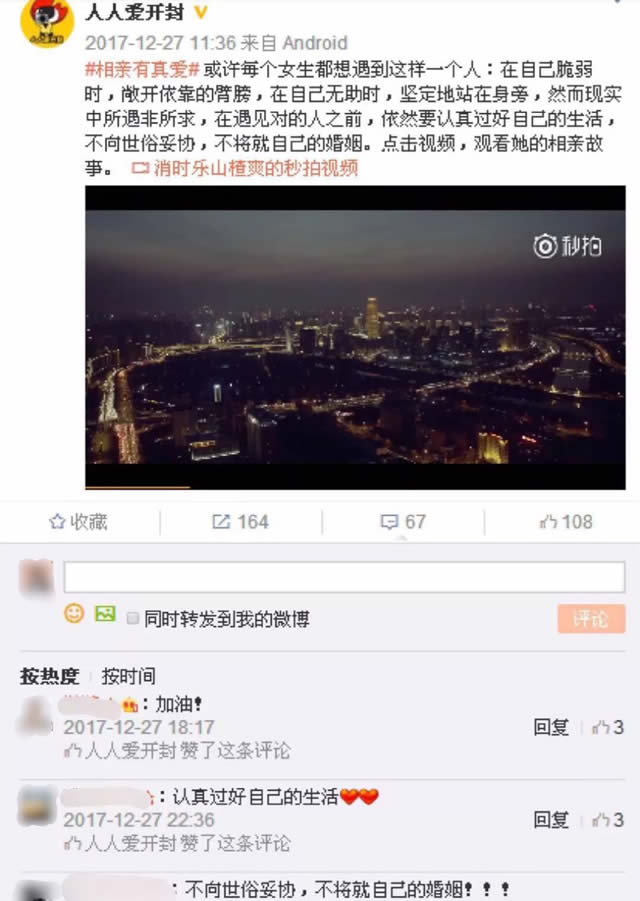Sort comments by 按热度
This screenshot has width=640, height=901.
[x=49, y=676]
